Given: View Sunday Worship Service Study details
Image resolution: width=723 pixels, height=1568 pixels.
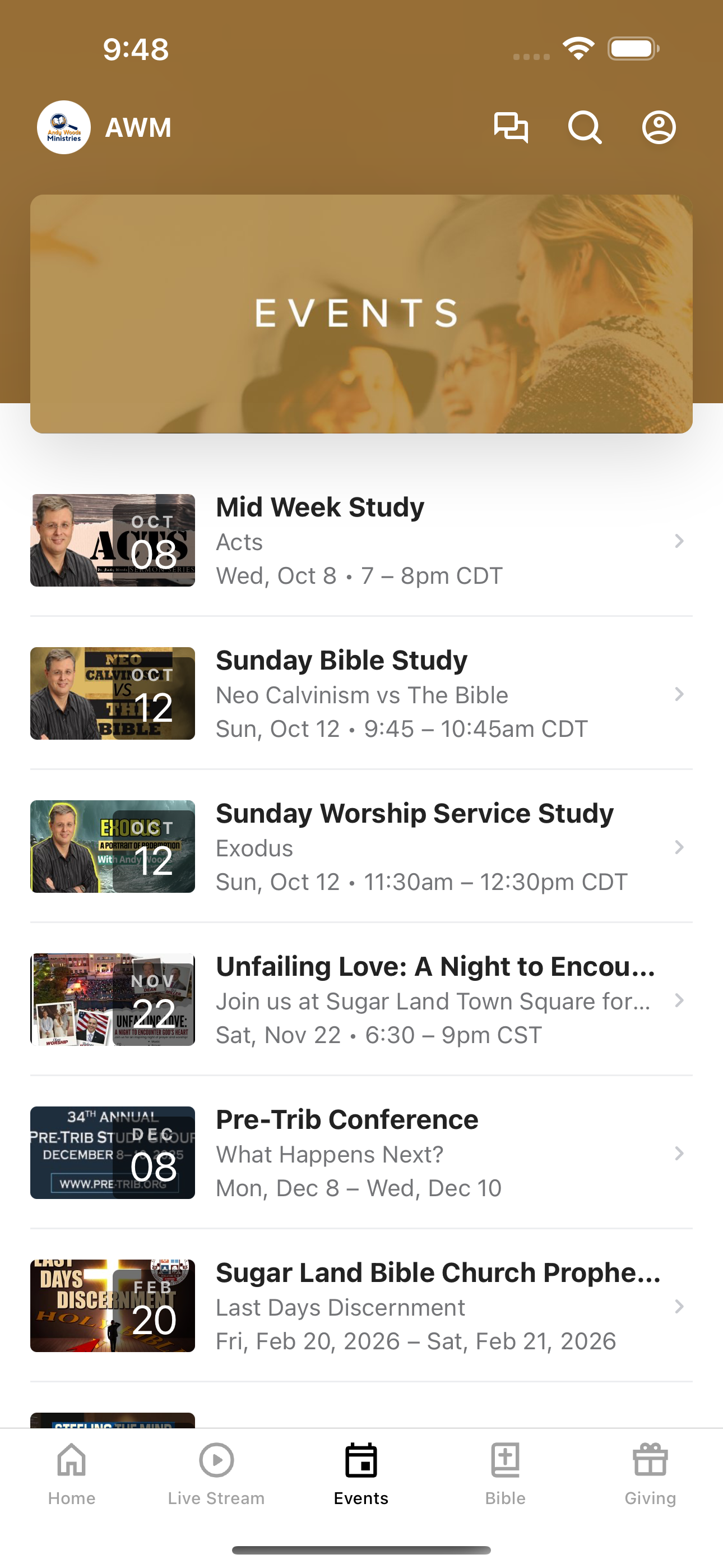Looking at the screenshot, I should [x=361, y=847].
